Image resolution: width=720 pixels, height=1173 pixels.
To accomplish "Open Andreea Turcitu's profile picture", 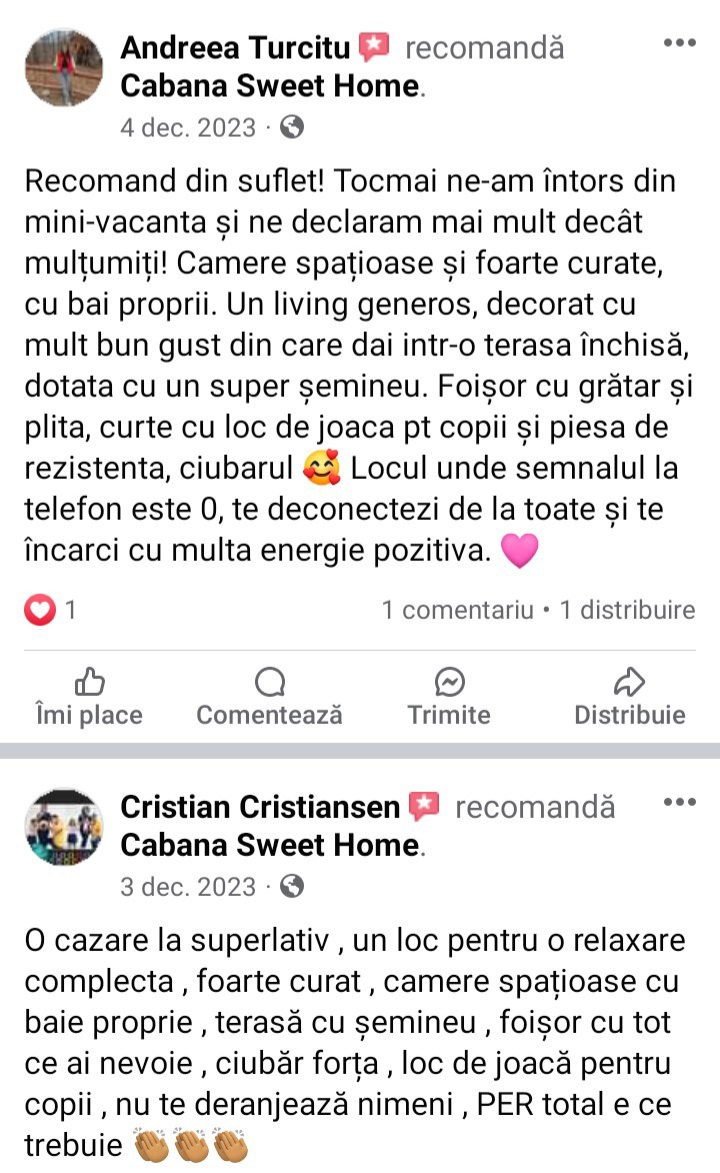I will pos(64,68).
